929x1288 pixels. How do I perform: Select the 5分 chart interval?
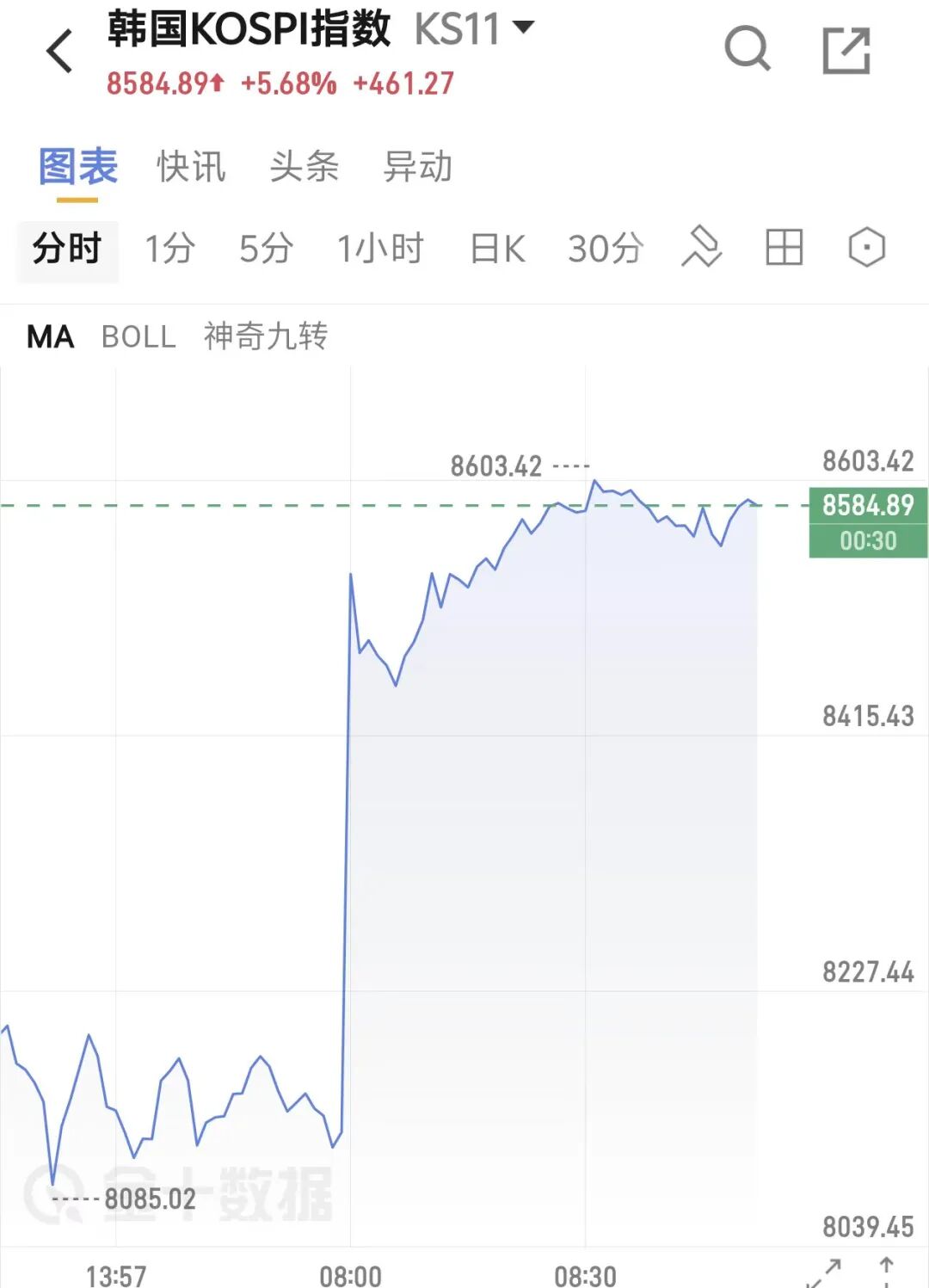click(x=266, y=249)
